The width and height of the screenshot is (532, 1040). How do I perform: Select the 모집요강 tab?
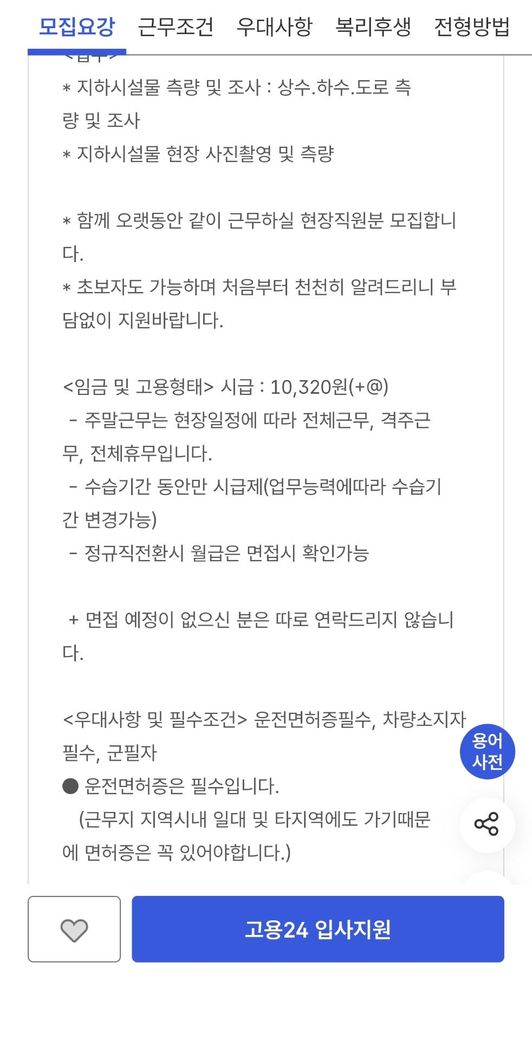tap(76, 27)
